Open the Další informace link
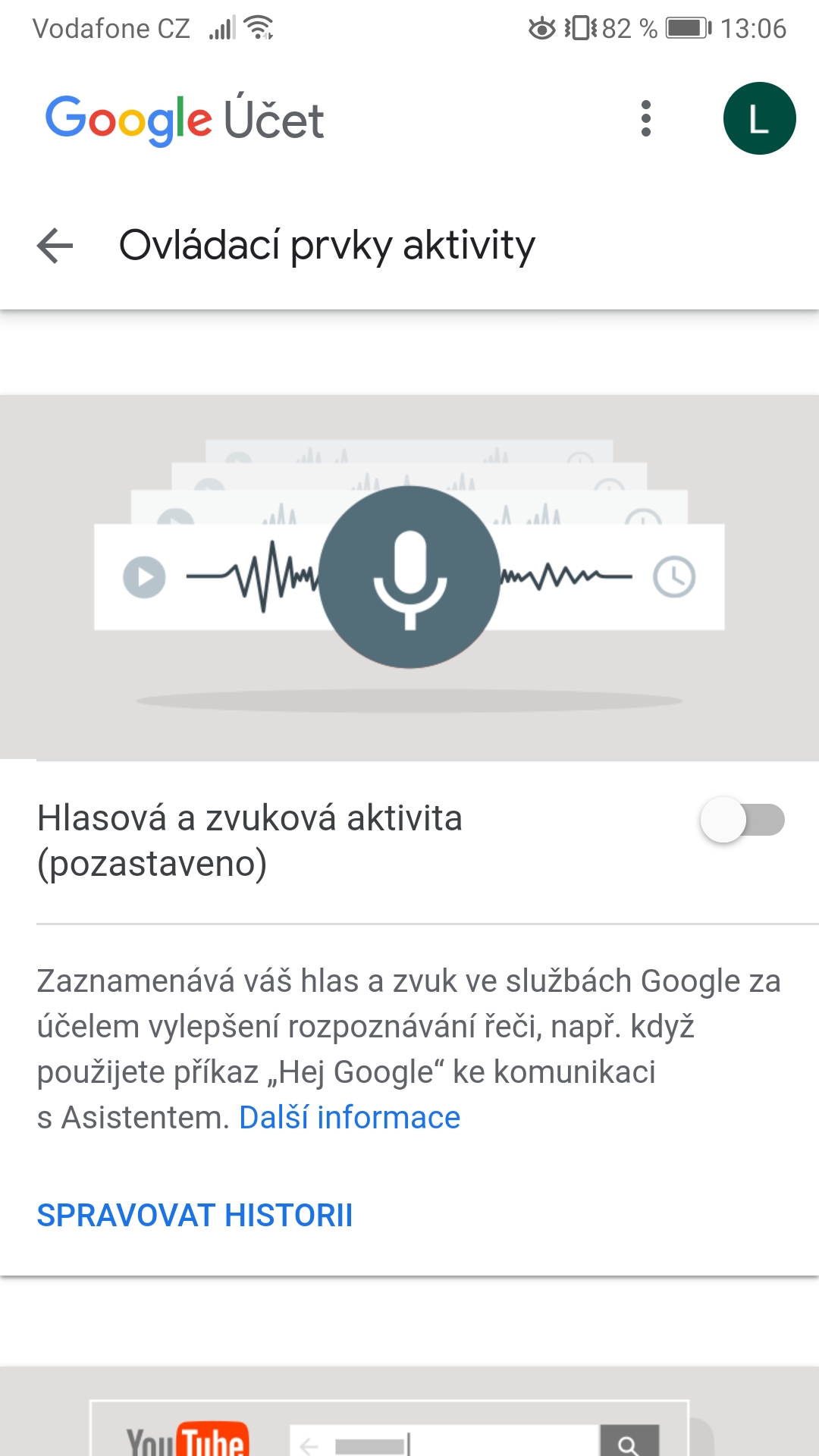The width and height of the screenshot is (819, 1456). coord(350,1118)
